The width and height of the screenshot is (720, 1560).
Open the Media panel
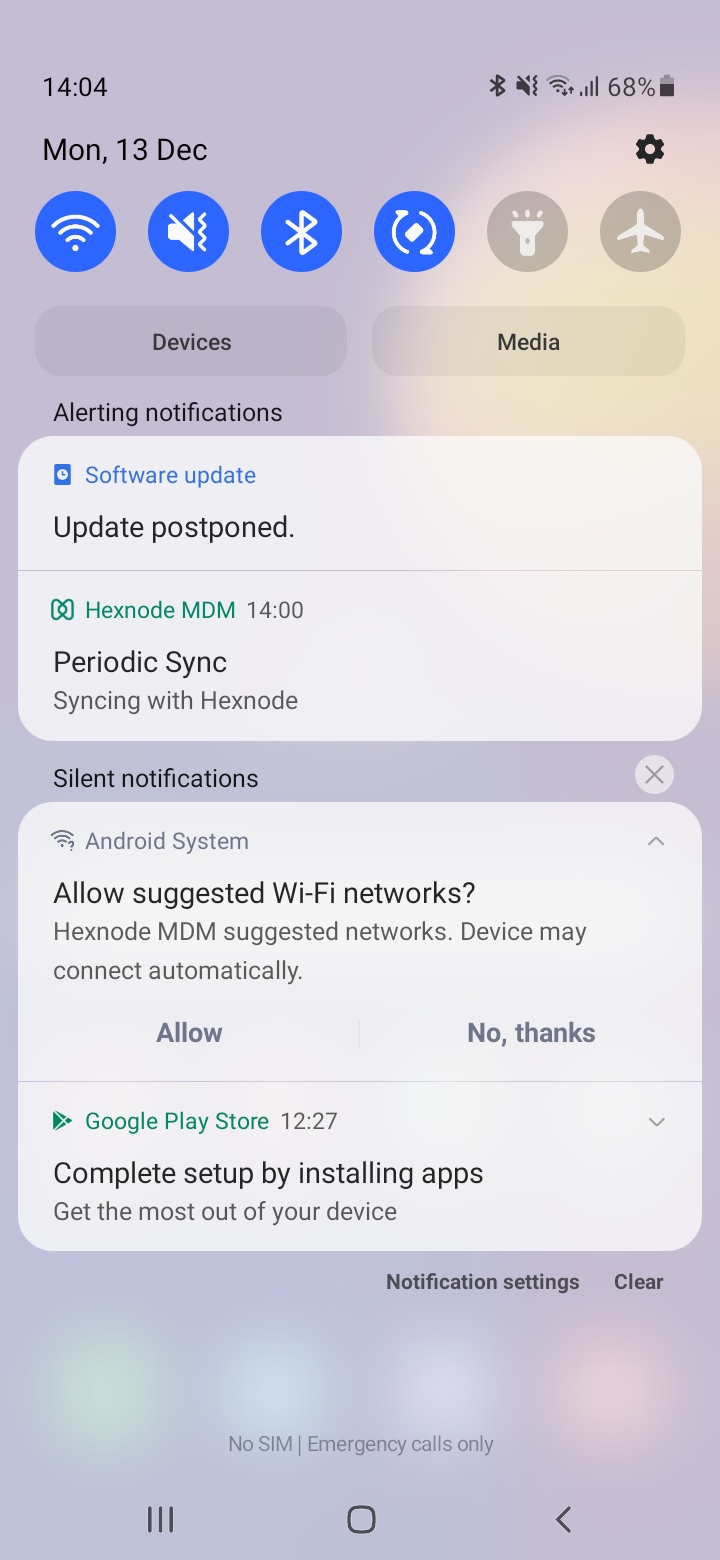[528, 342]
